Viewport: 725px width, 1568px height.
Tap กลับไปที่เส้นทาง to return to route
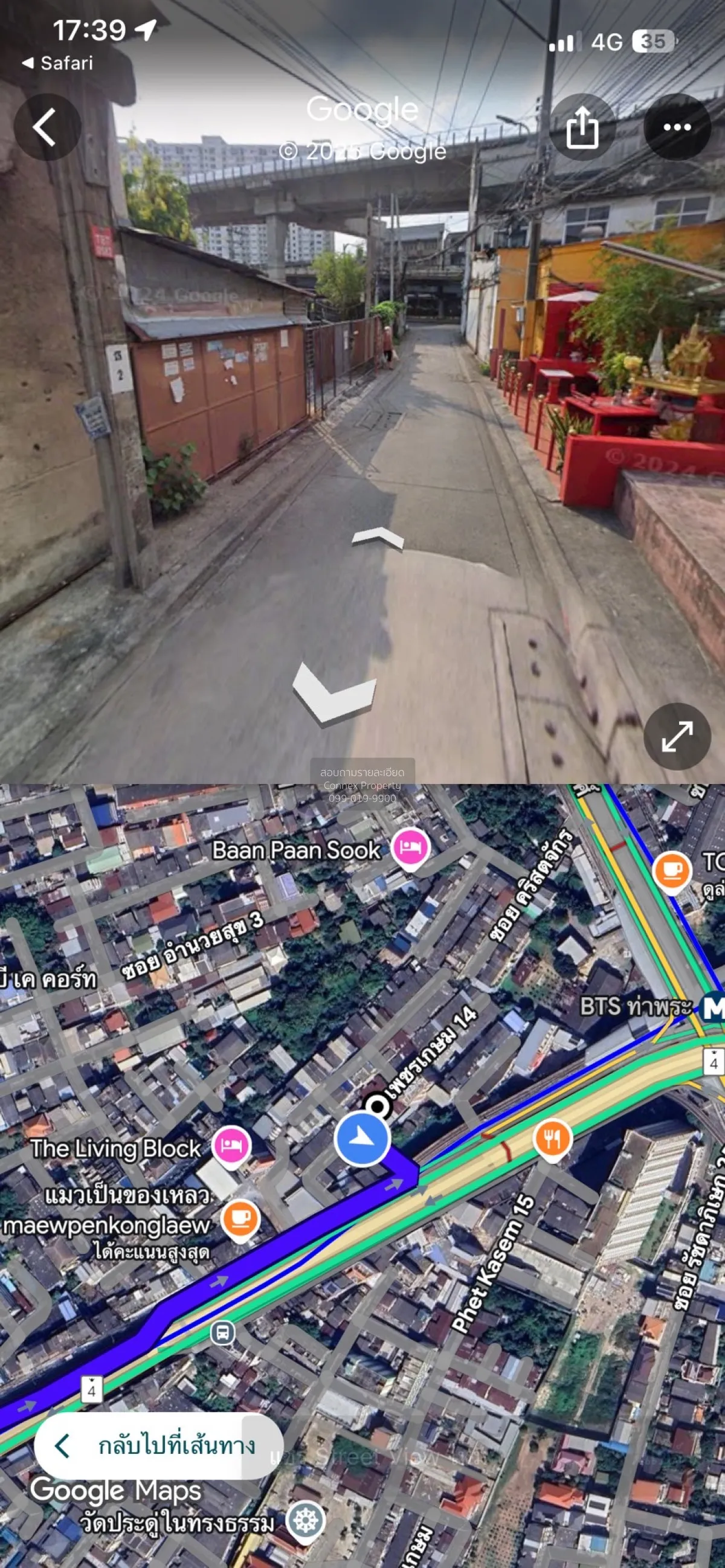point(158,1445)
